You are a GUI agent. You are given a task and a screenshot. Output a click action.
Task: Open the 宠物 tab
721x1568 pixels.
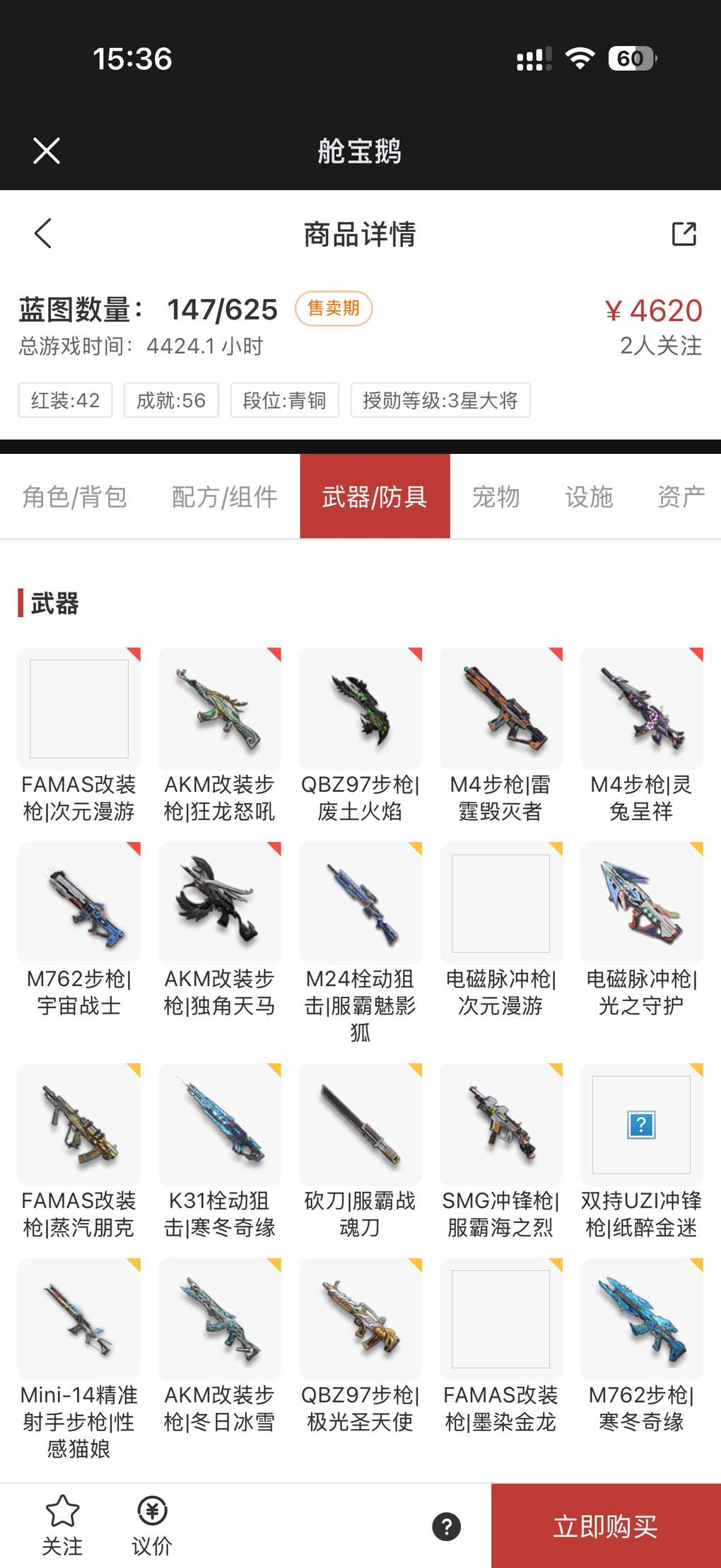496,497
